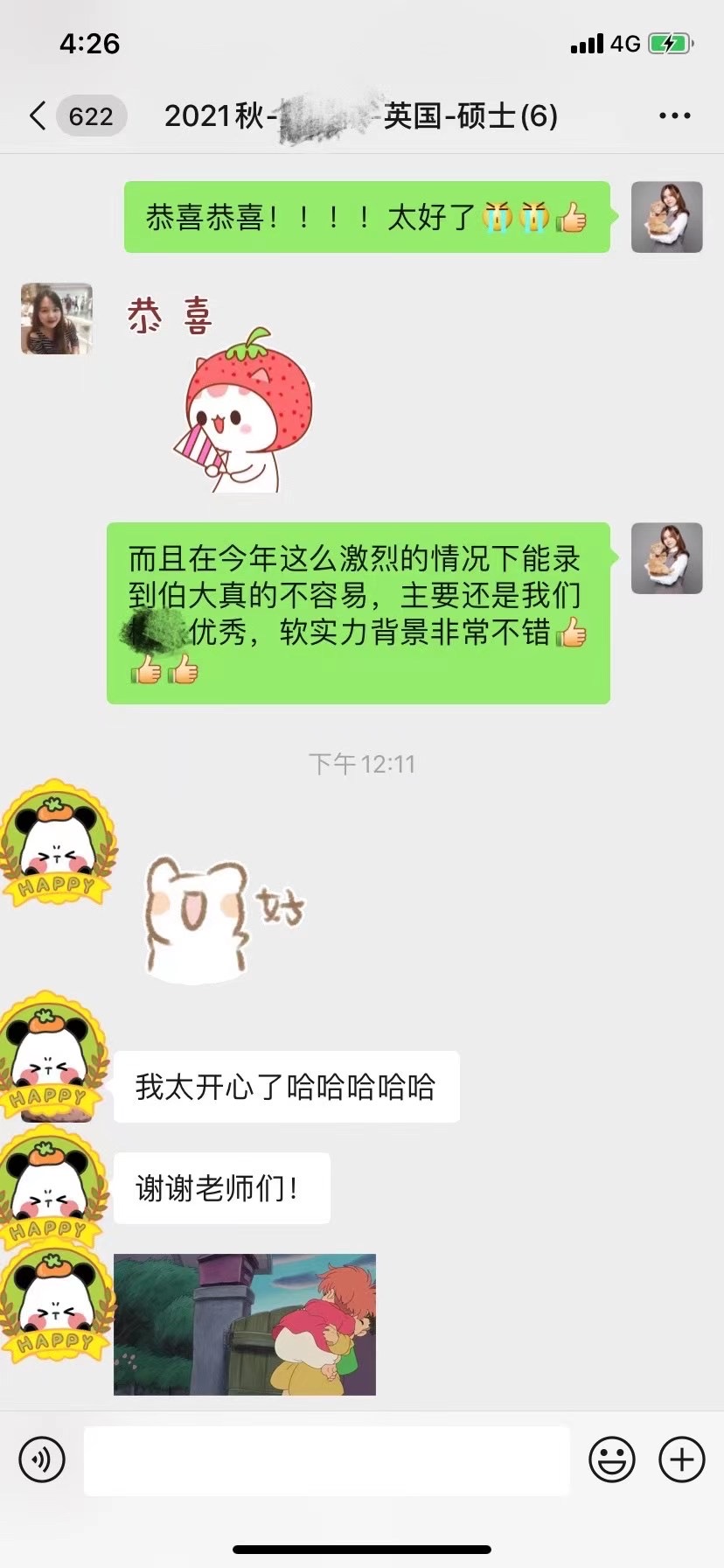View avatar profile of strawberry sticker sender
The height and width of the screenshot is (1568, 724).
[x=56, y=318]
